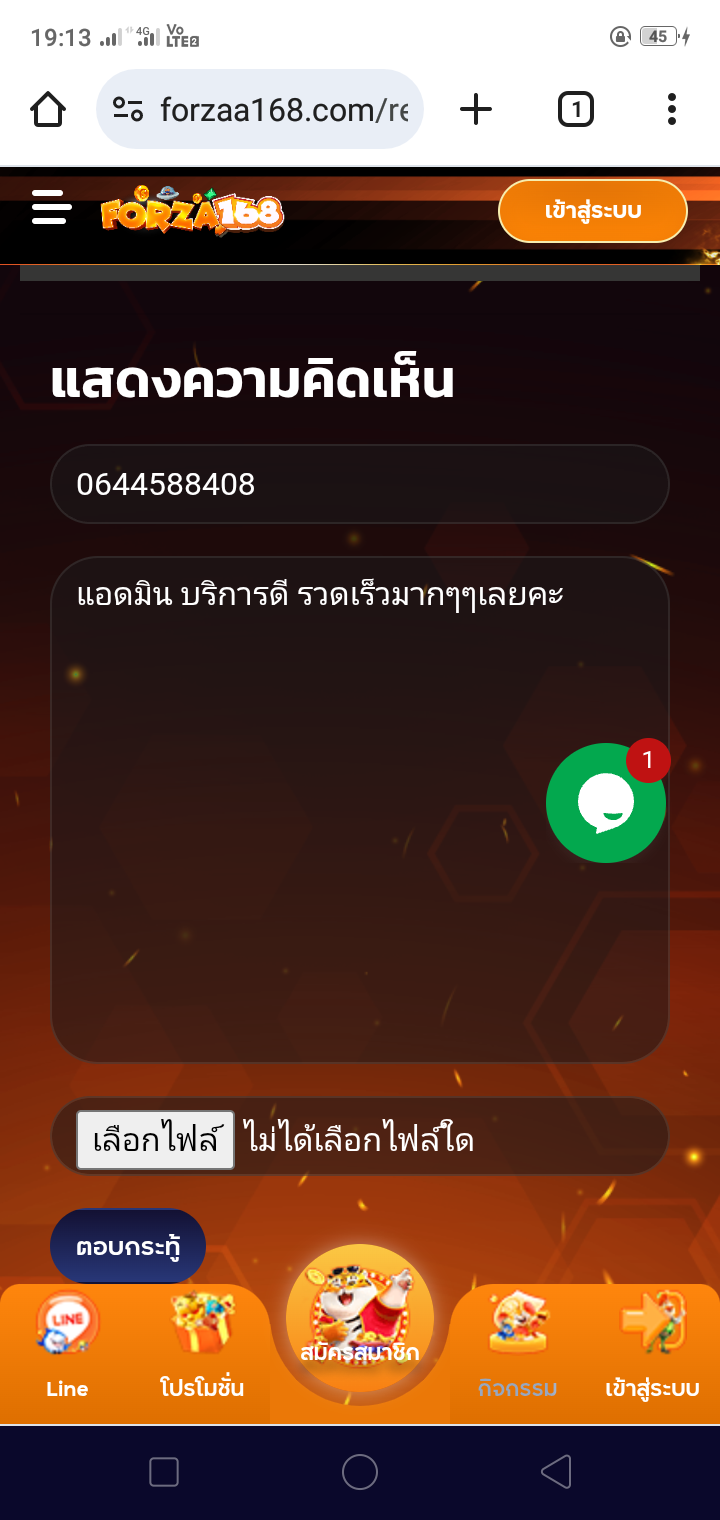Open a new browser tab
720x1520 pixels.
click(x=476, y=109)
